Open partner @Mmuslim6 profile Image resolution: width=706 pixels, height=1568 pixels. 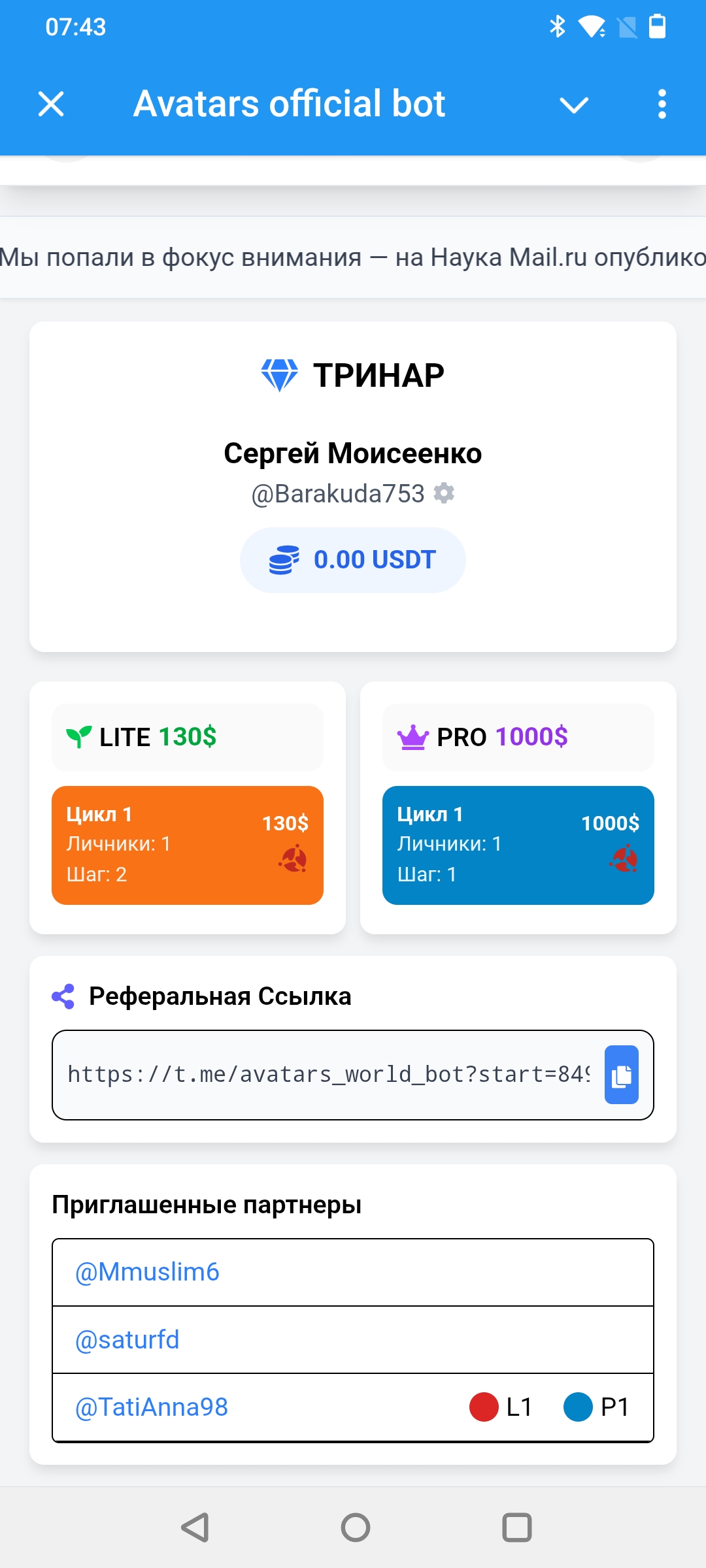[148, 1272]
